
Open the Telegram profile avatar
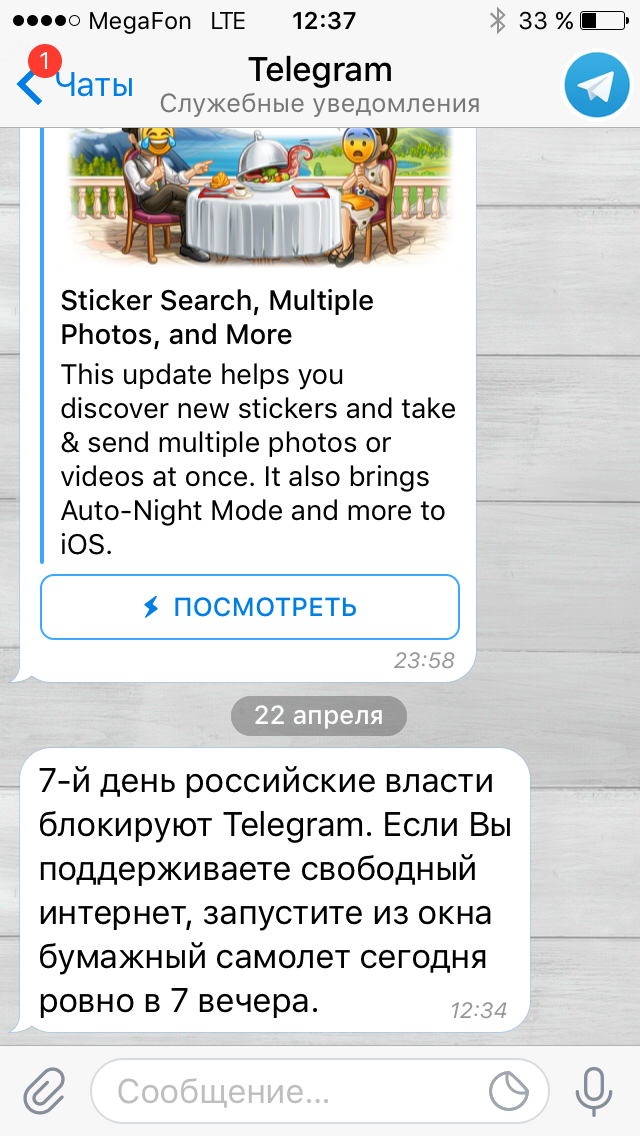[596, 87]
